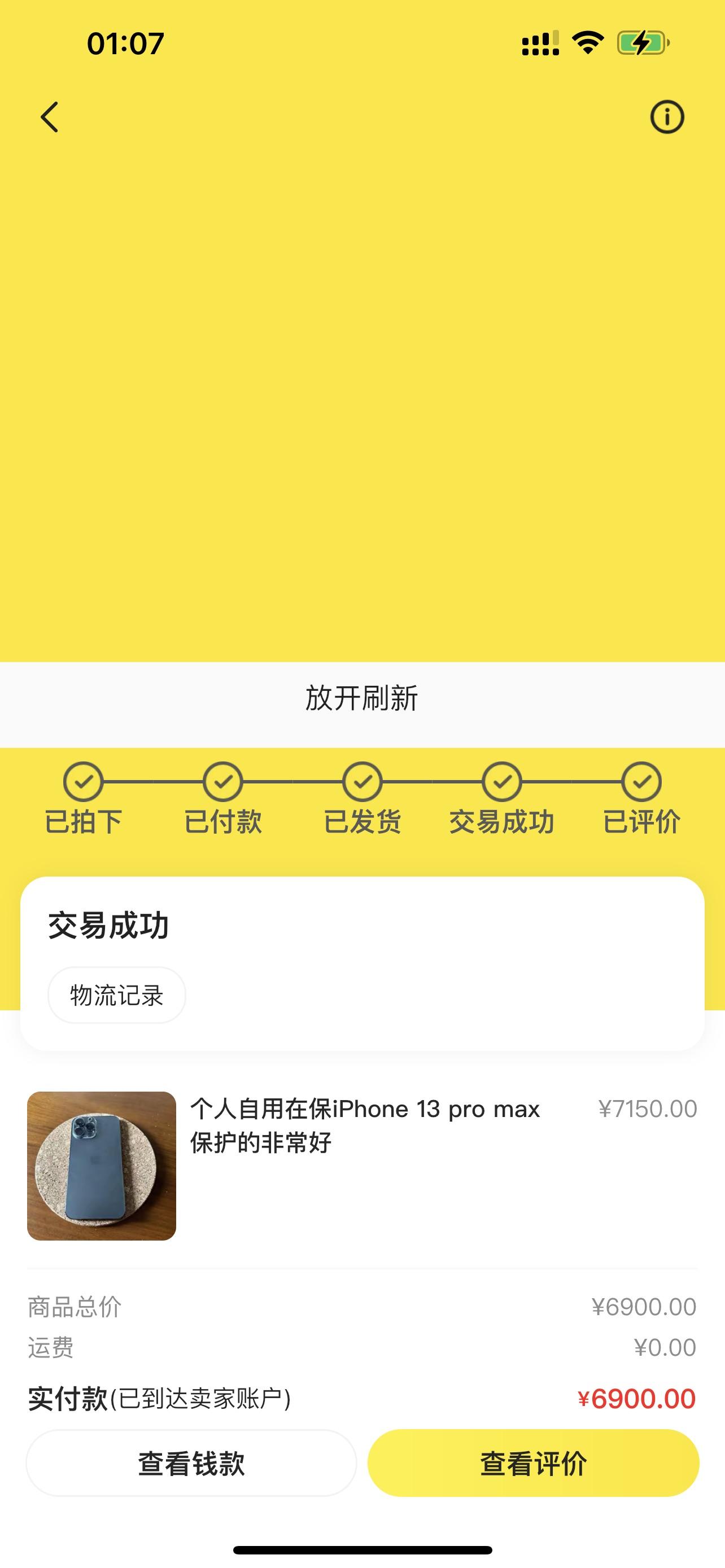
Task: Open the info icon in the top-right corner
Action: coord(667,117)
